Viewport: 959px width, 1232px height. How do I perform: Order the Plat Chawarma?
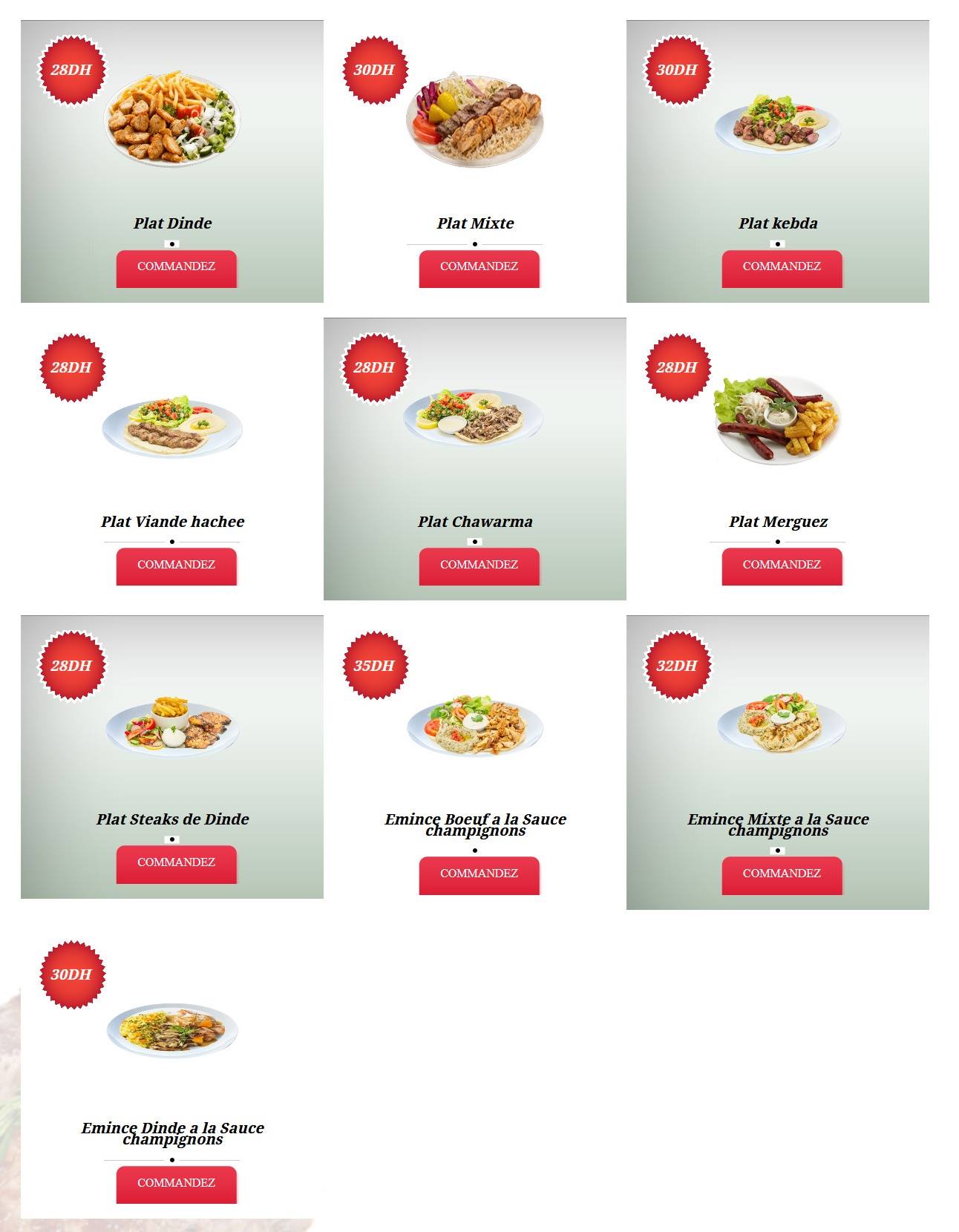click(479, 566)
